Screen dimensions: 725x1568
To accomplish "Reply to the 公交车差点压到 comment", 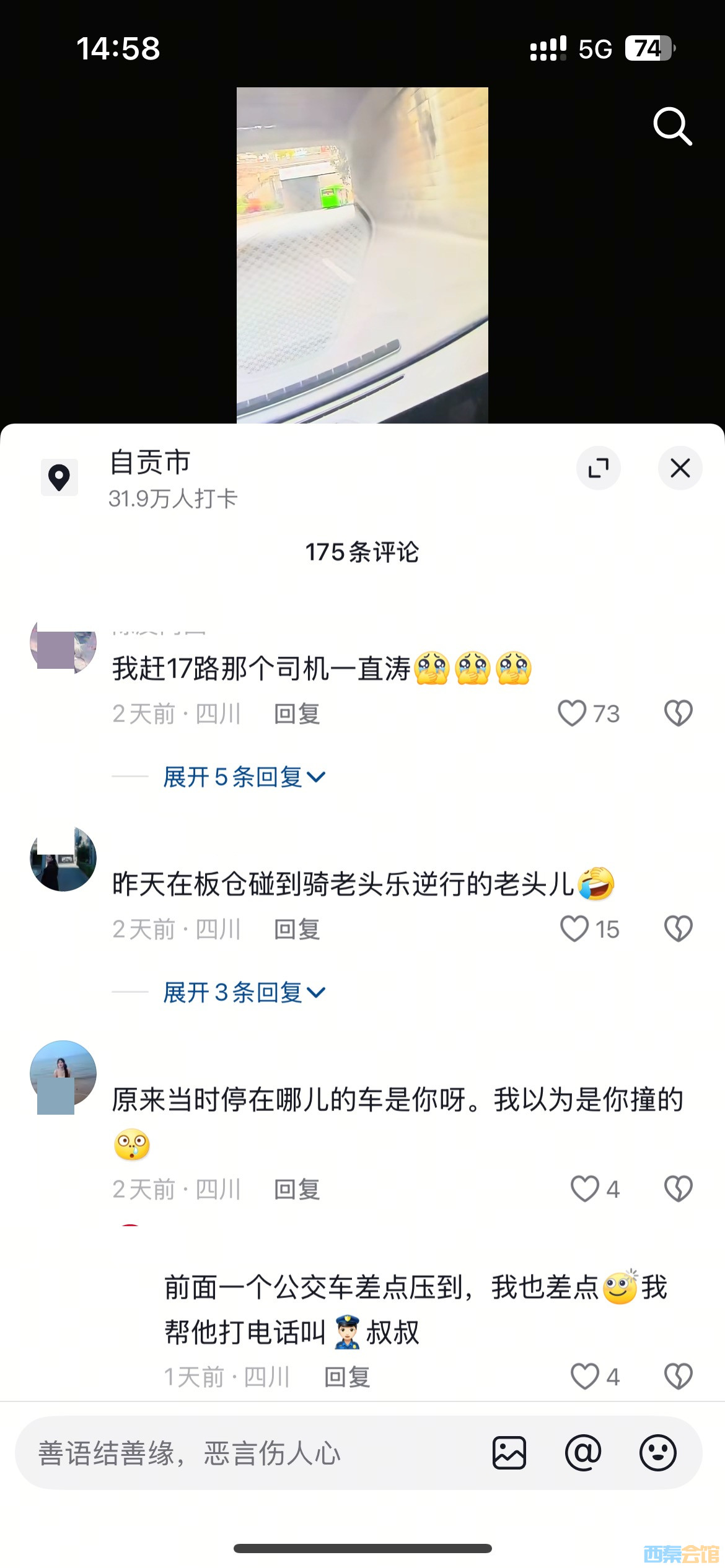I will tap(347, 1377).
